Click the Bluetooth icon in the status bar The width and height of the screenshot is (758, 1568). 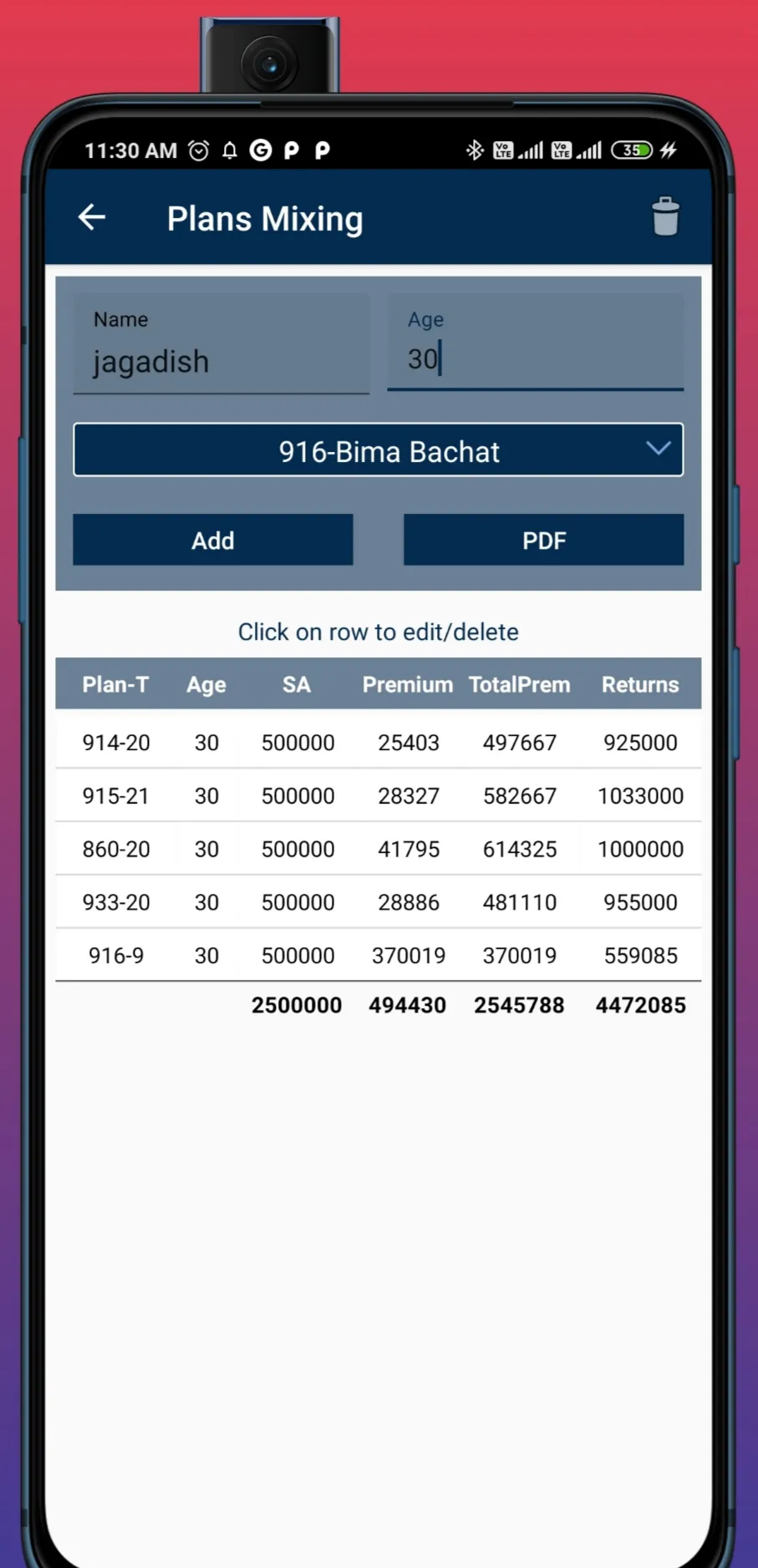click(475, 150)
